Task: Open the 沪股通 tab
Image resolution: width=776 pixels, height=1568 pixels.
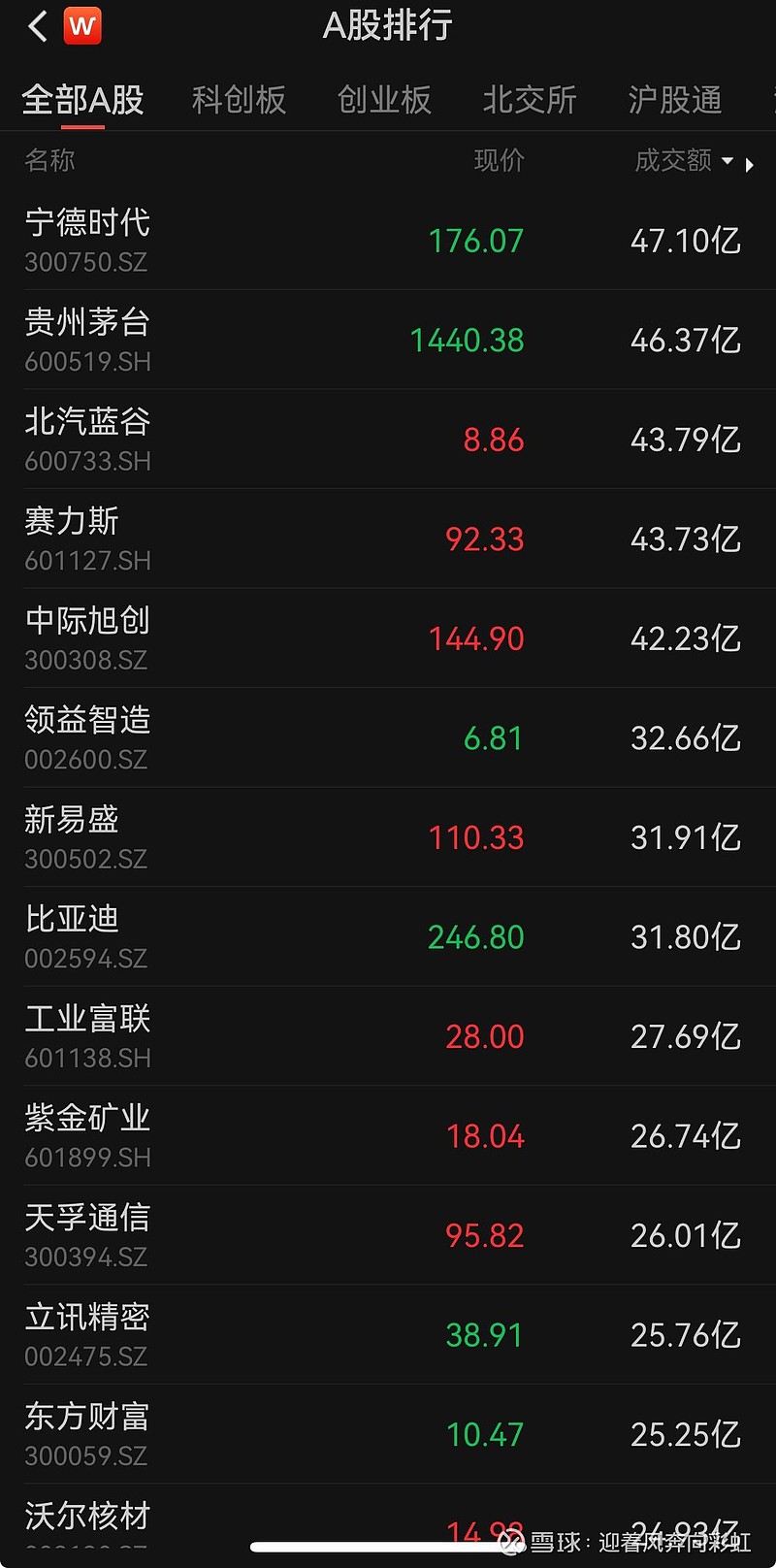Action: click(x=675, y=100)
